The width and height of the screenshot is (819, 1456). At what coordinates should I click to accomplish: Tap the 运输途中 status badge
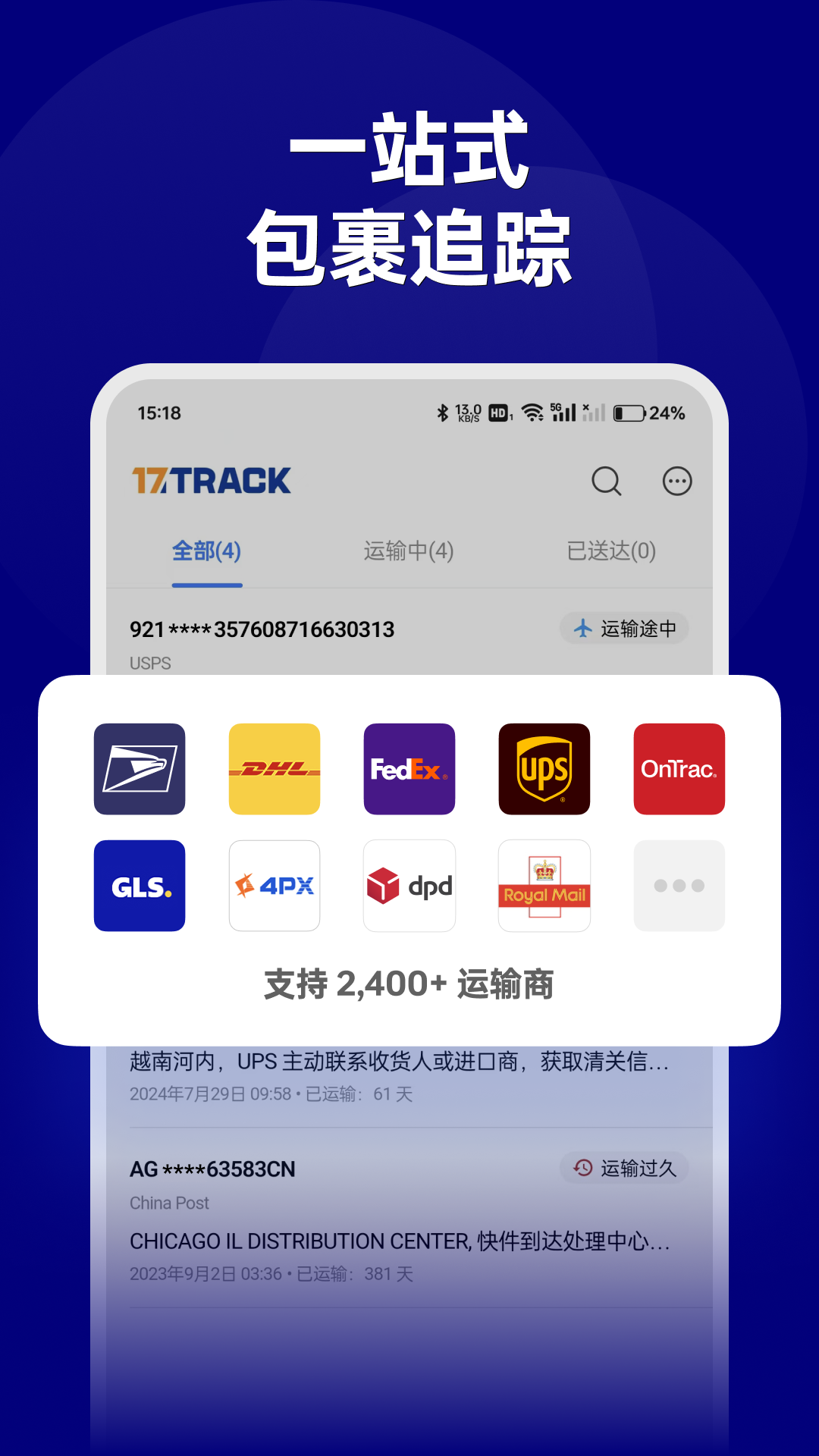click(623, 629)
